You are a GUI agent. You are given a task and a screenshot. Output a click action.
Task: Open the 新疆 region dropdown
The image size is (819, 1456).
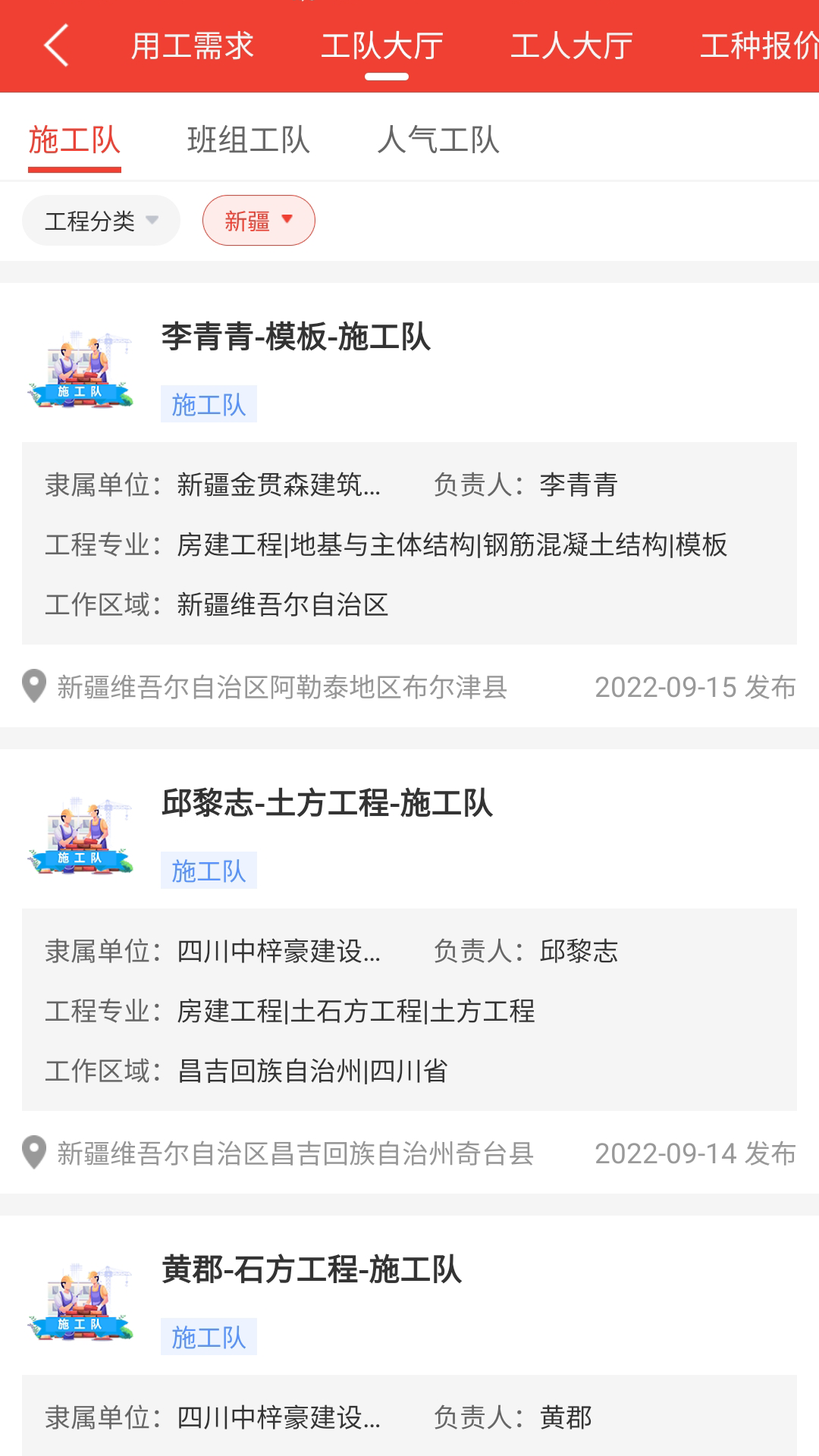click(258, 220)
